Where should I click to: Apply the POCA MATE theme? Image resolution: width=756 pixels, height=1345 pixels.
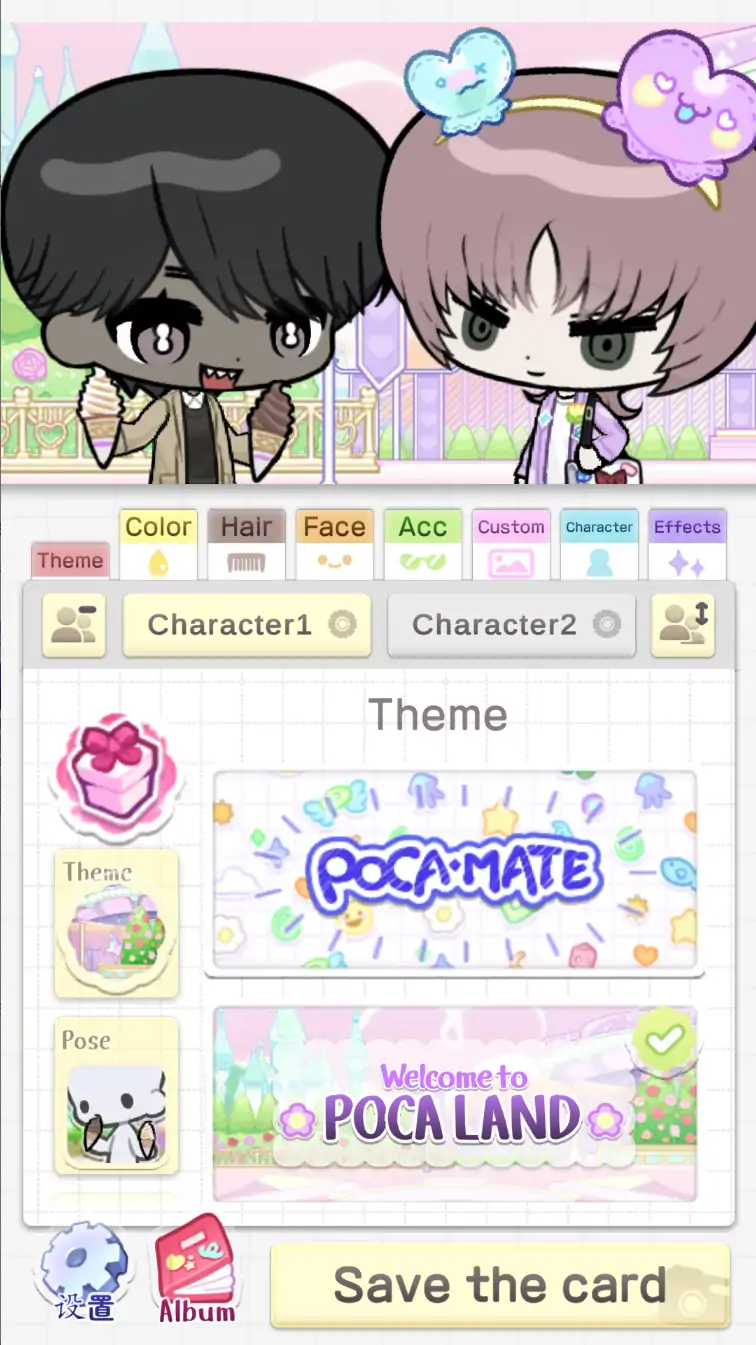(455, 869)
